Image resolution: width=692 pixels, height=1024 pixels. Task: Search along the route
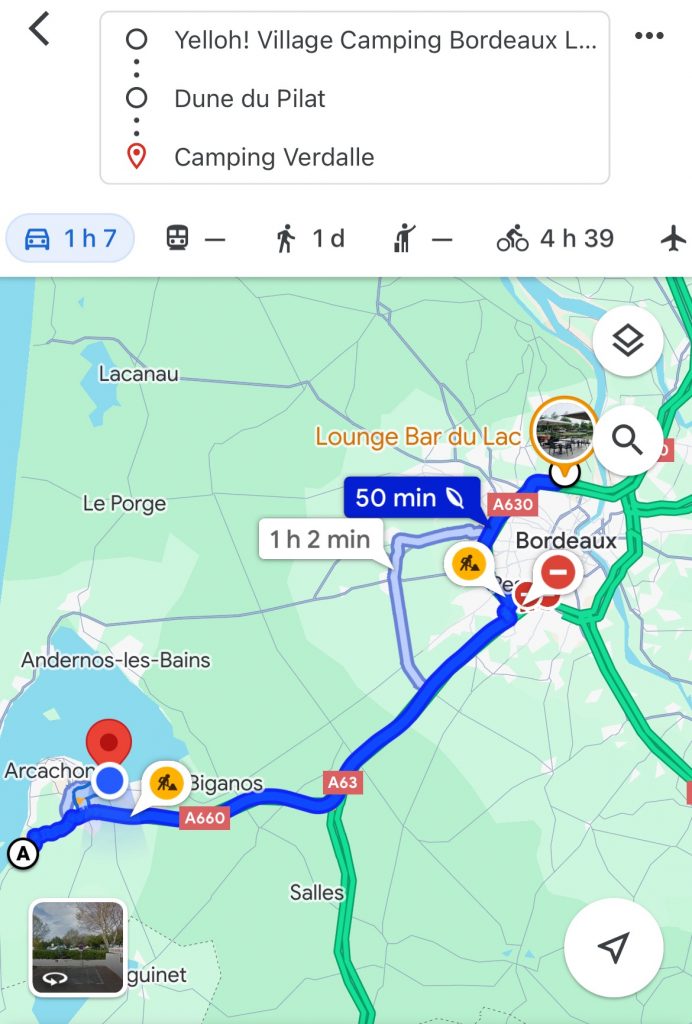(627, 439)
